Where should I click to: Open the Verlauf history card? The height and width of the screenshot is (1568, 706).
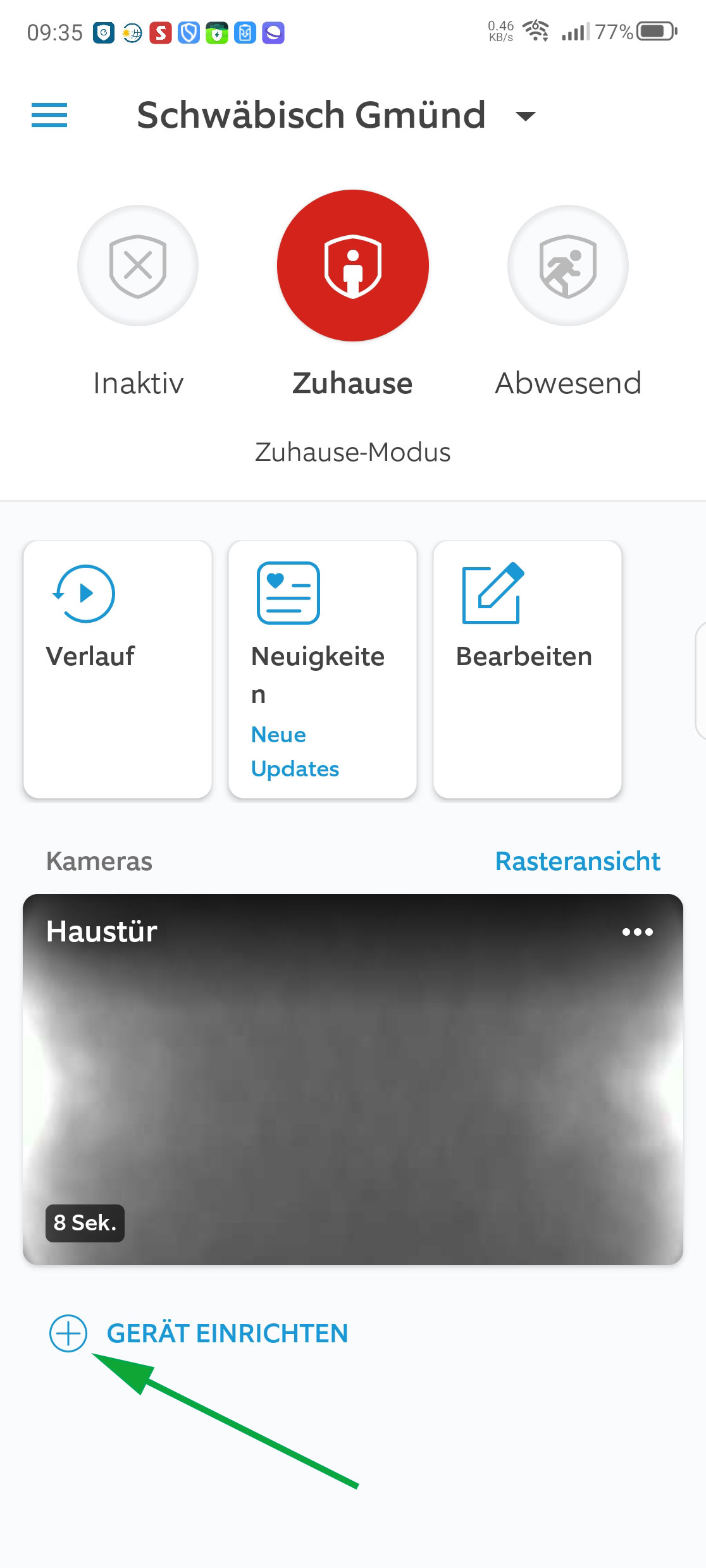(118, 669)
